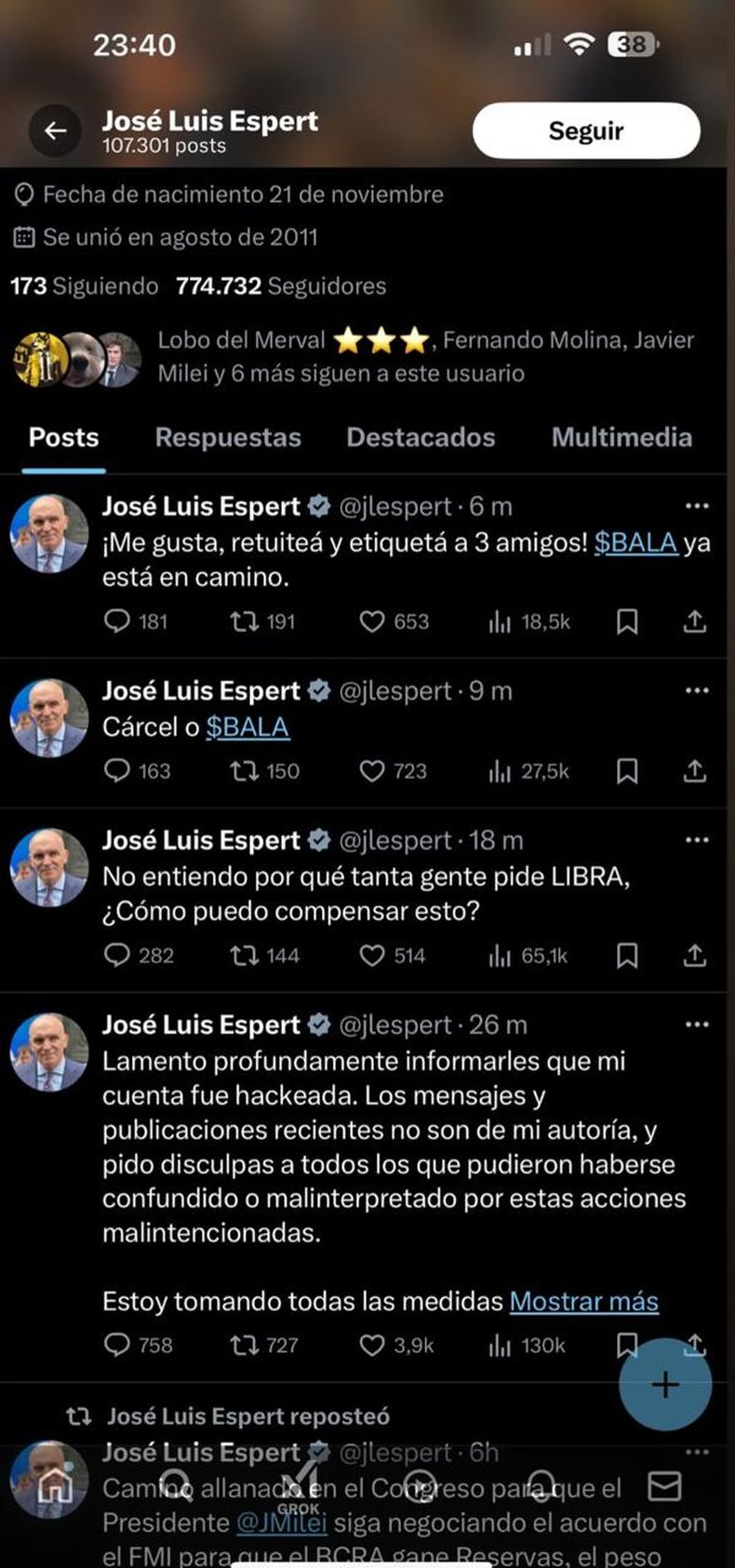Expand 'Mostrar más' on the apology post
This screenshot has height=1568, width=735.
click(584, 1301)
